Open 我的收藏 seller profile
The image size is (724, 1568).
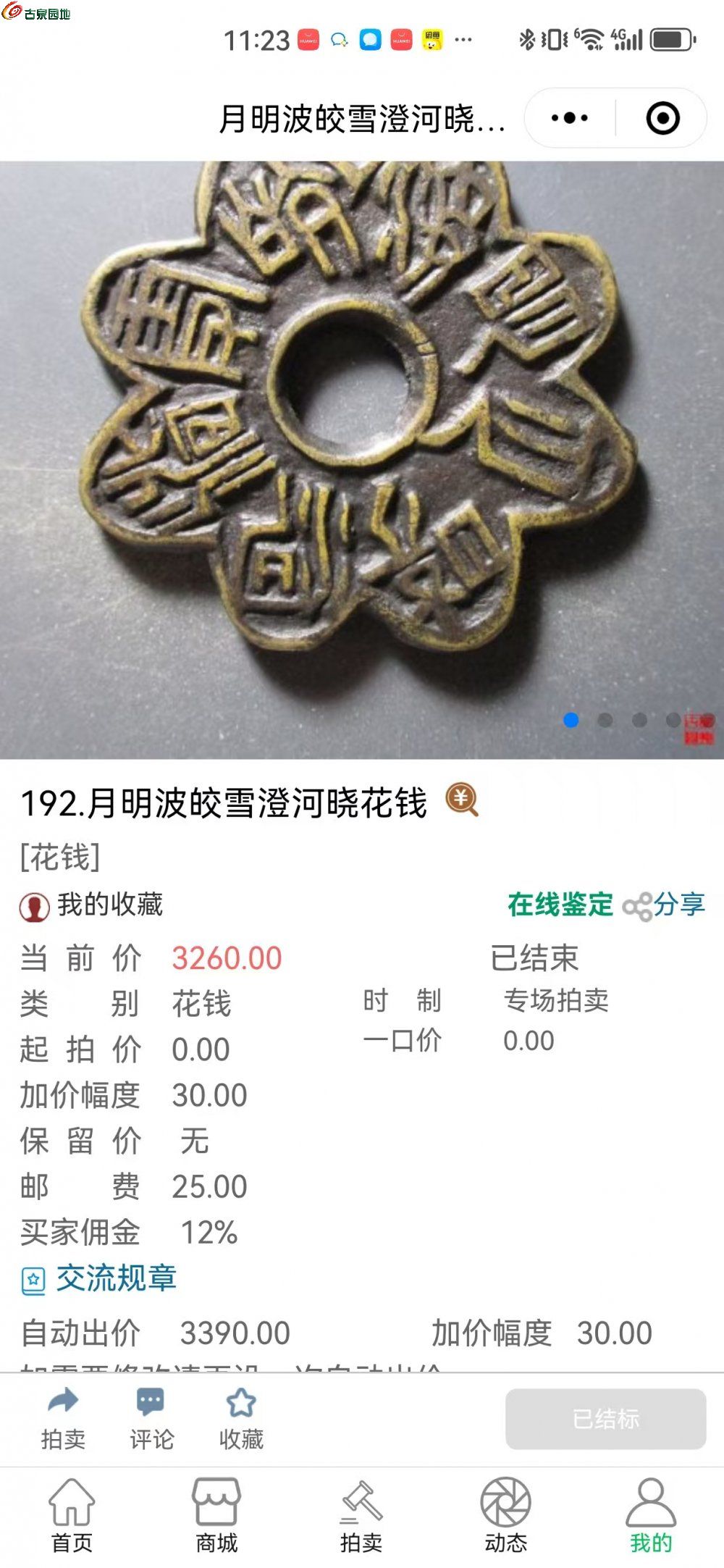(92, 905)
